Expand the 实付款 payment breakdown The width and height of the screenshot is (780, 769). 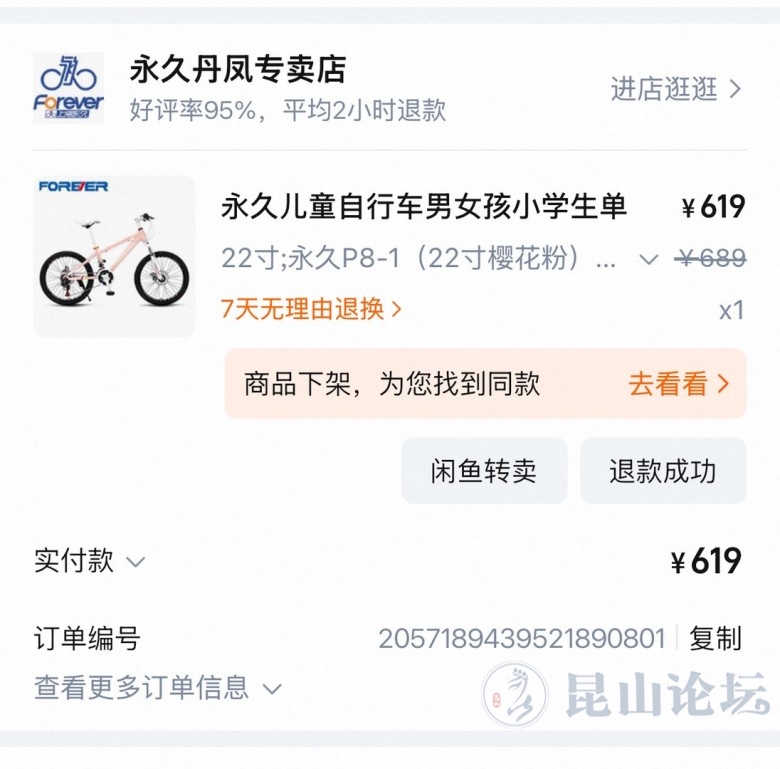tap(90, 561)
